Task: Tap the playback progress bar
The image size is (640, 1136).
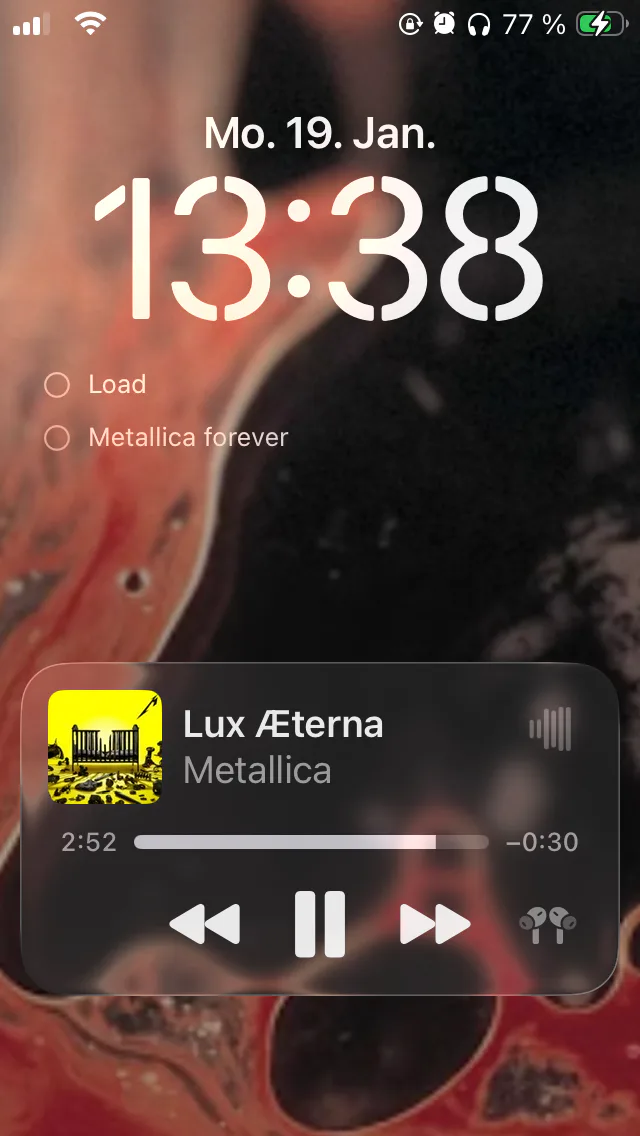Action: pos(311,842)
